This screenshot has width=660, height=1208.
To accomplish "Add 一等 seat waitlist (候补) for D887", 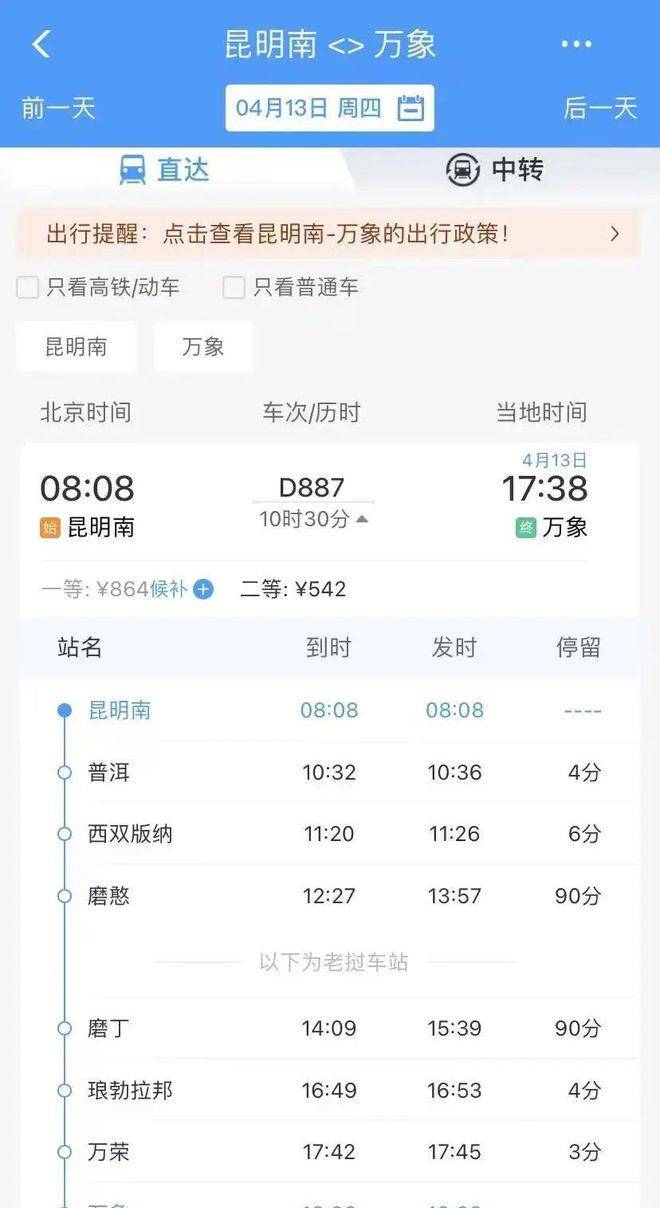I will (202, 589).
